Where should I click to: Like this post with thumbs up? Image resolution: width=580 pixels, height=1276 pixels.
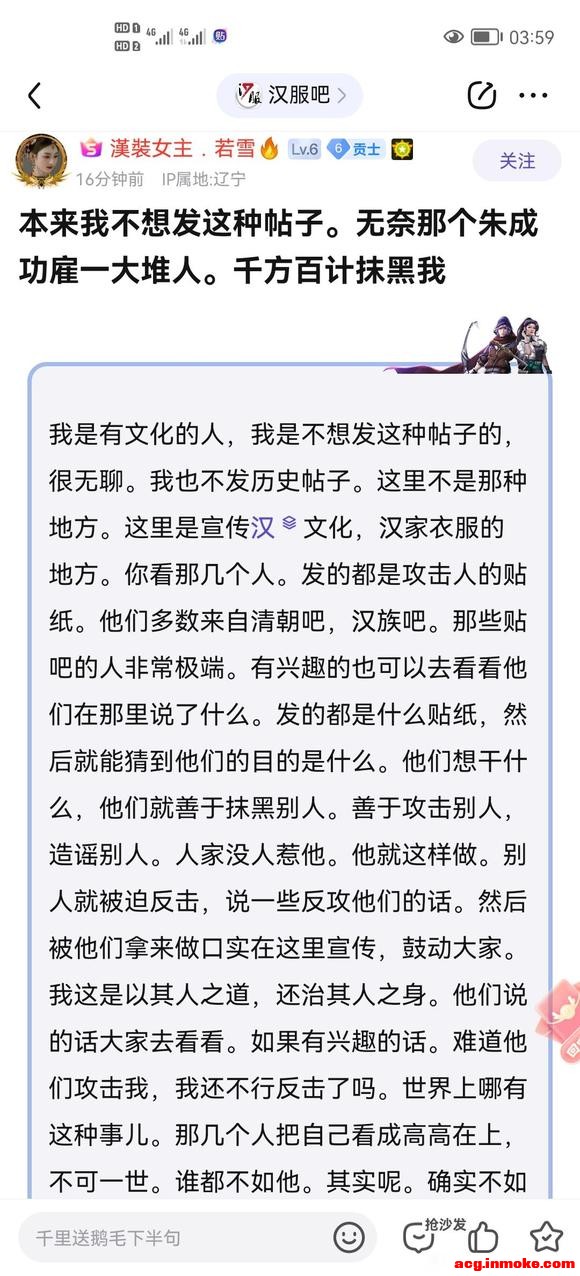483,1237
